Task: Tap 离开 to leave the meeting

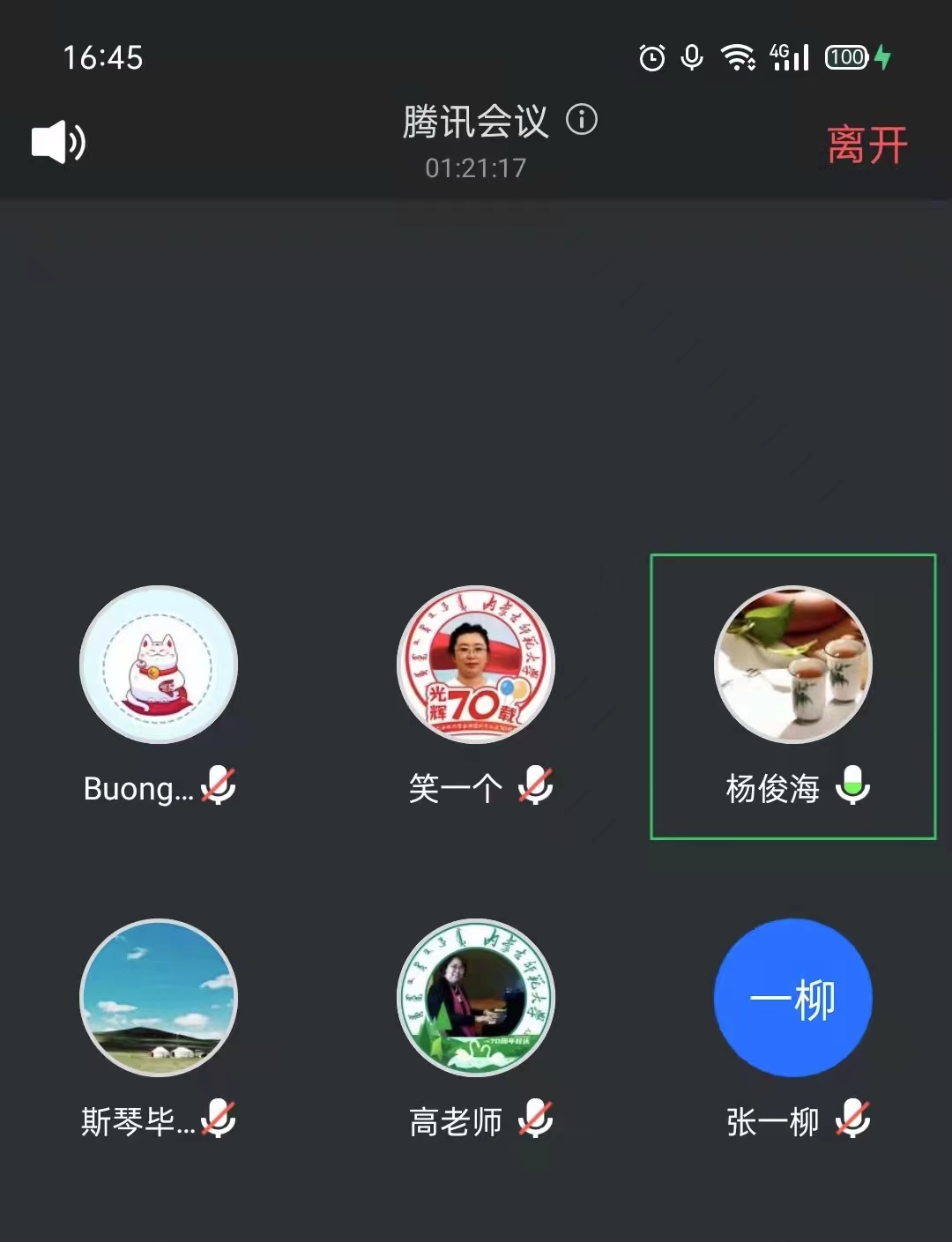Action: click(x=866, y=145)
